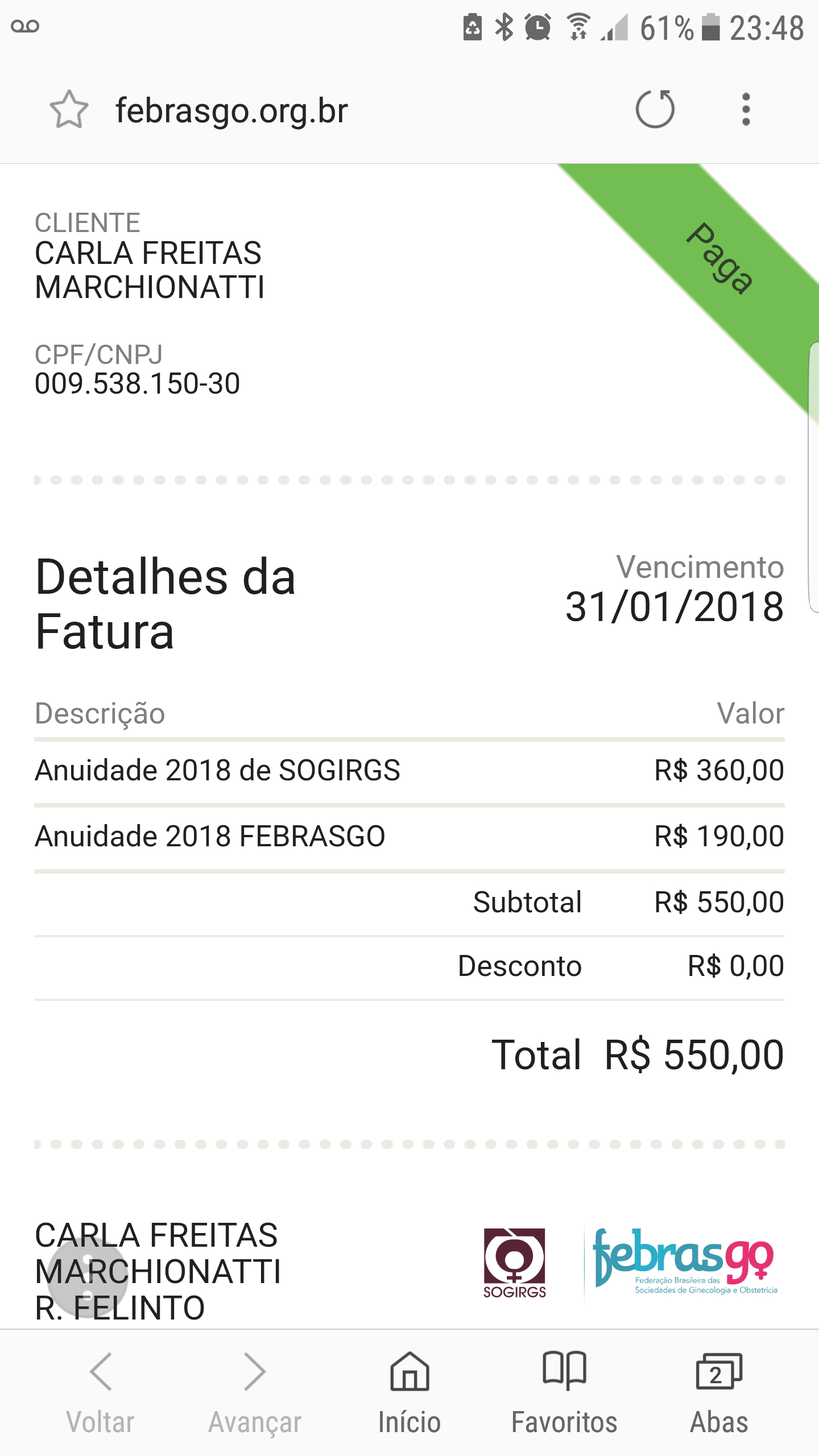Show the open Abas tabs
819x1456 pixels.
719,1393
